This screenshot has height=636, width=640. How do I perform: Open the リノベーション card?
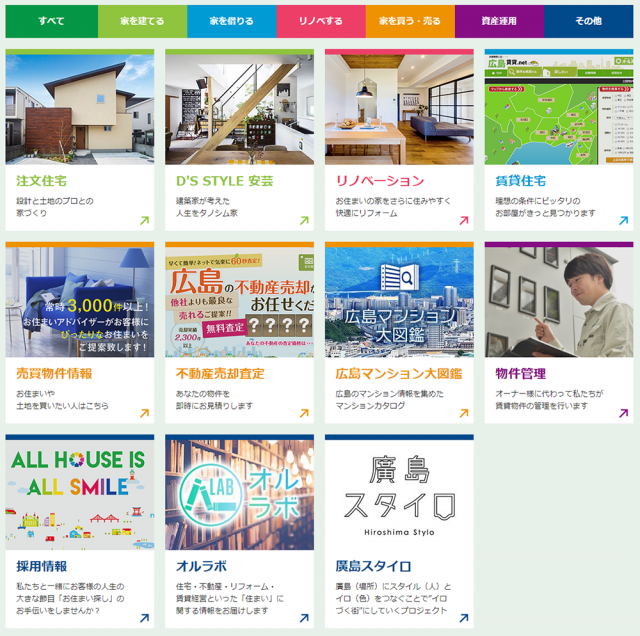click(399, 140)
